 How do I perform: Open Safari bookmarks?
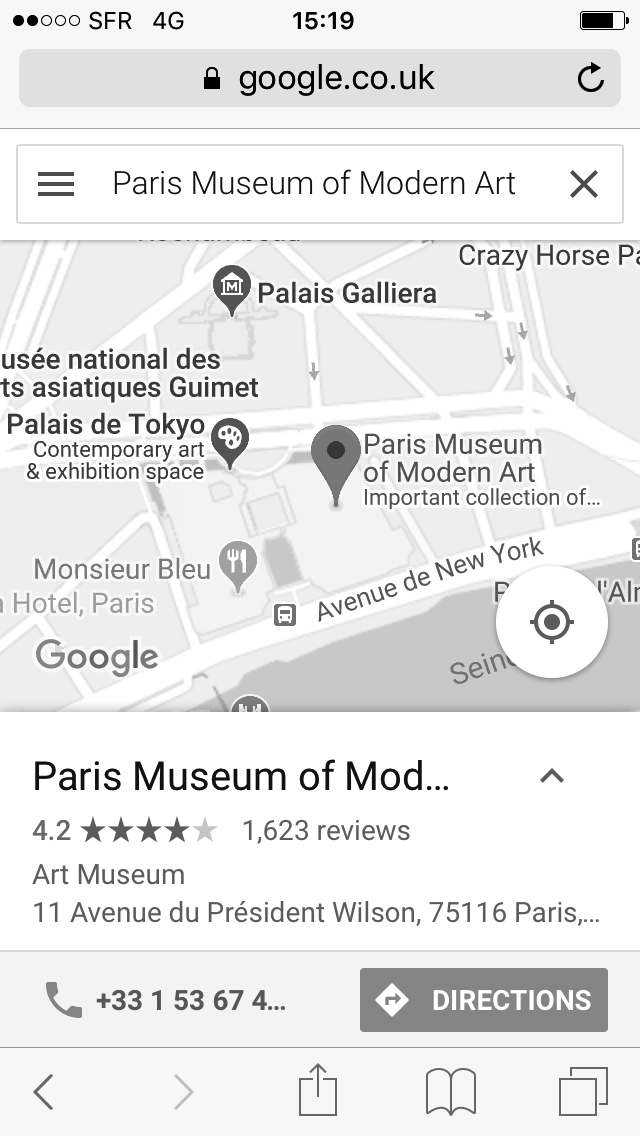pos(451,1091)
